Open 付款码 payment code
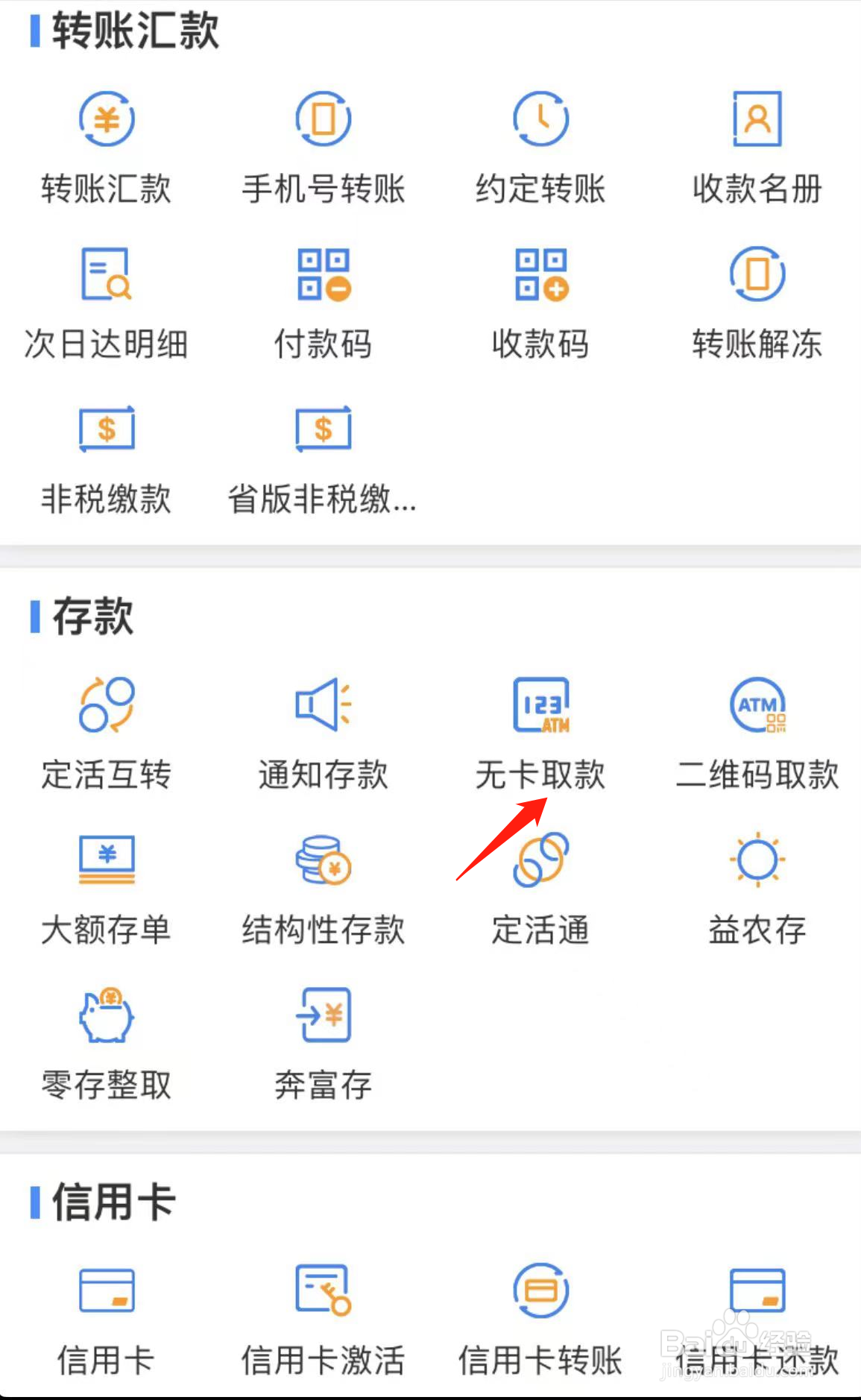The height and width of the screenshot is (1400, 861). (x=323, y=304)
